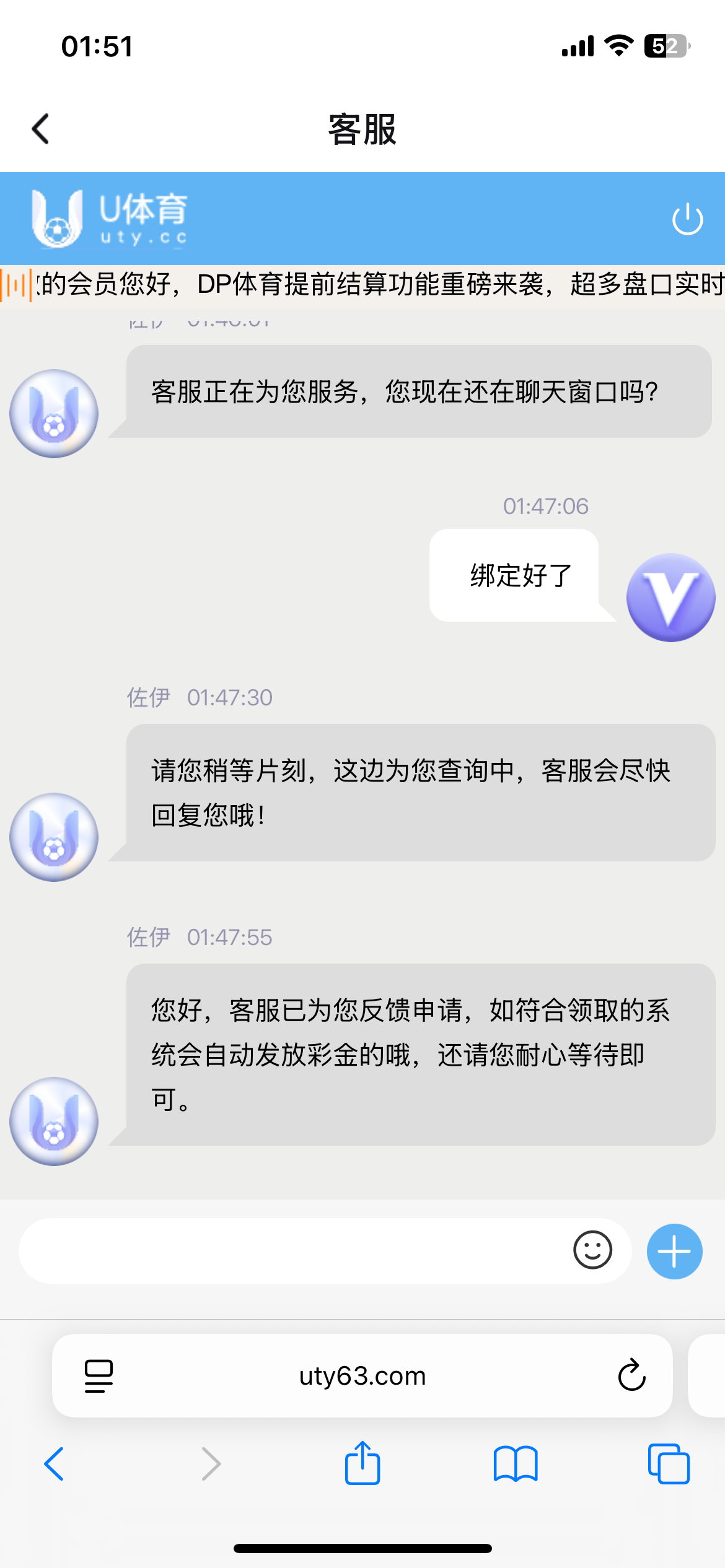Go back from the 客服 page
725x1568 pixels.
click(41, 129)
